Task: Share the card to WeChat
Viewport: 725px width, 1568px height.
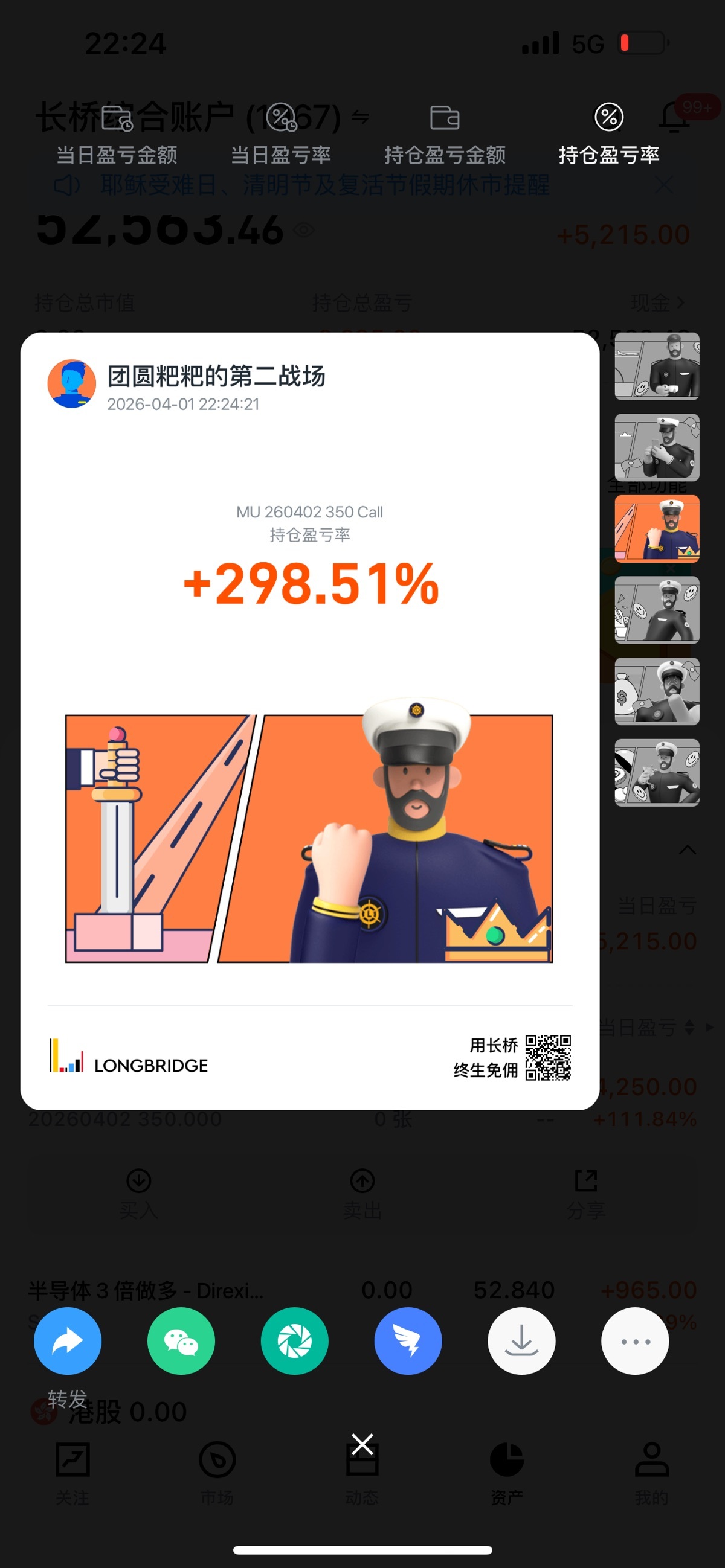Action: coord(181,1341)
